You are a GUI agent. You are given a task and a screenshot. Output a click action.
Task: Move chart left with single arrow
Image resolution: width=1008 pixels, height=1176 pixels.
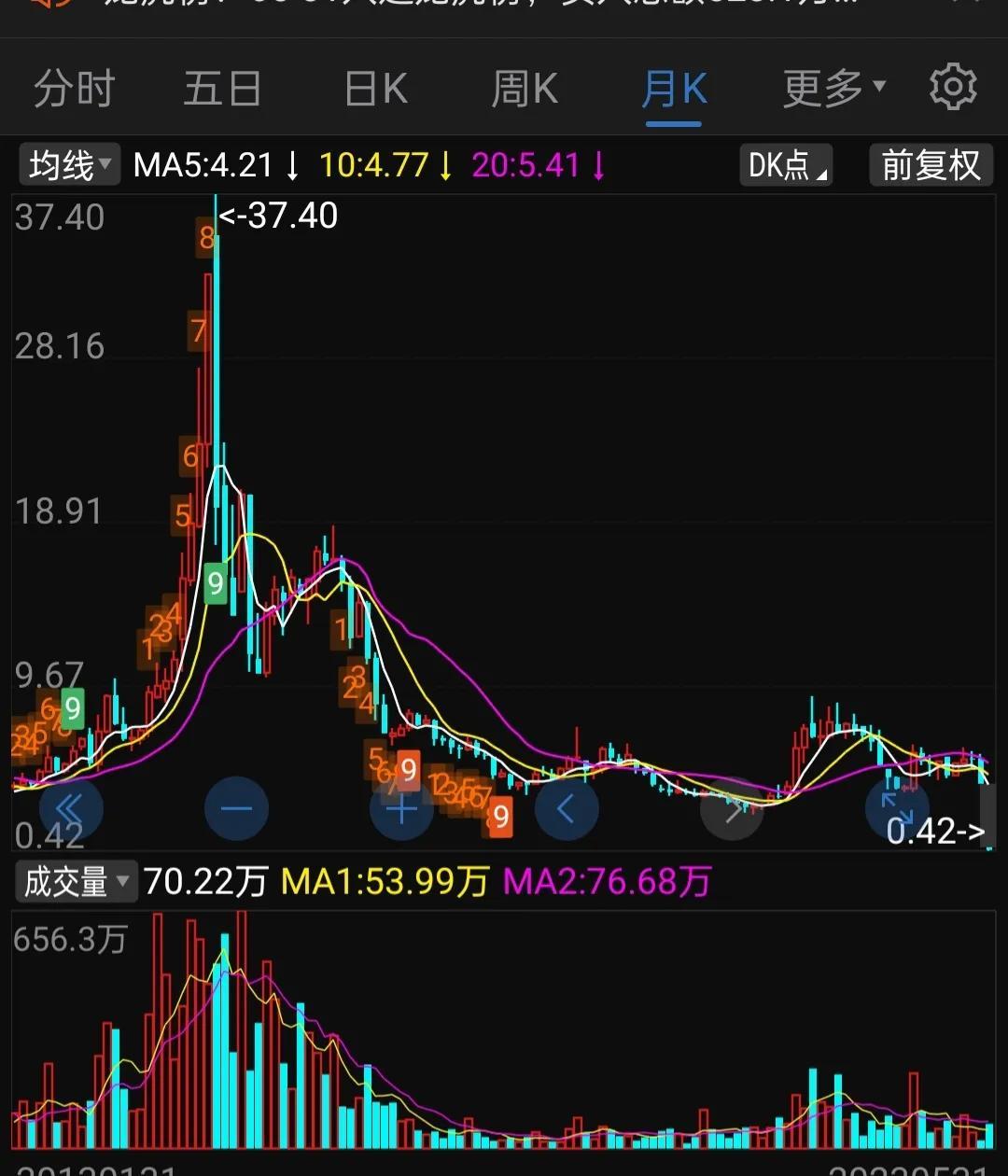[567, 808]
